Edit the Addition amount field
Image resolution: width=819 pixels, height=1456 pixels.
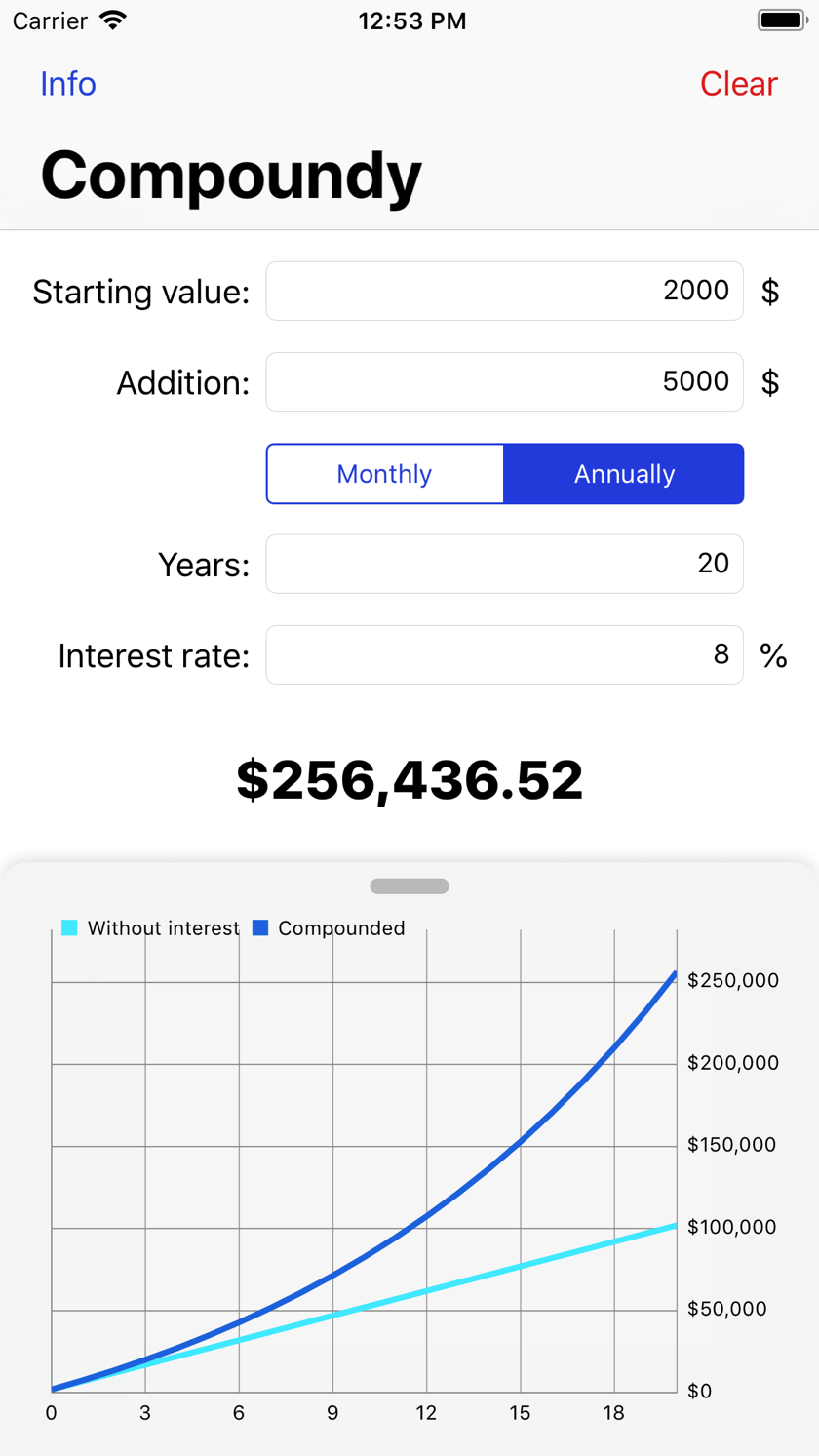(504, 381)
